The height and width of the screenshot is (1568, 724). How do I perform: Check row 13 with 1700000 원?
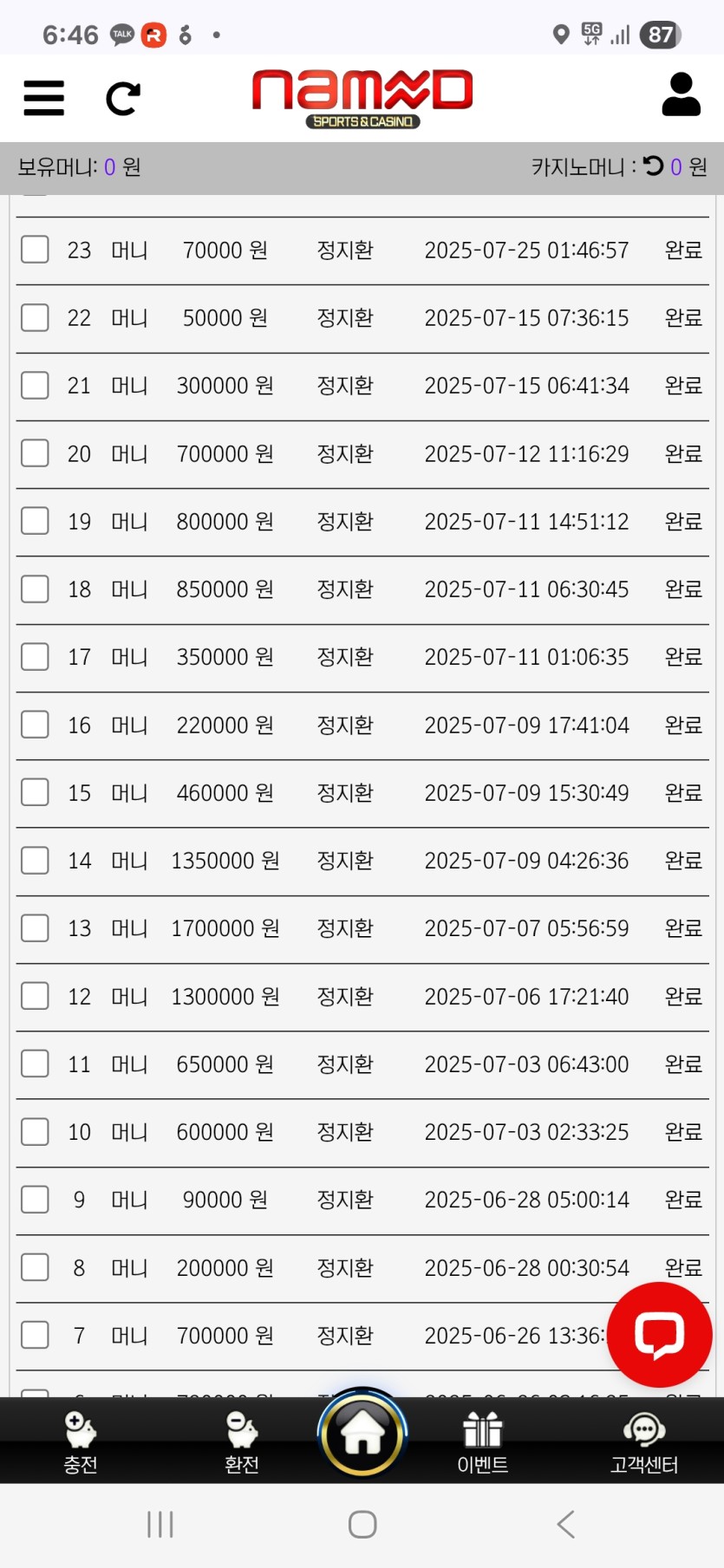tap(35, 928)
